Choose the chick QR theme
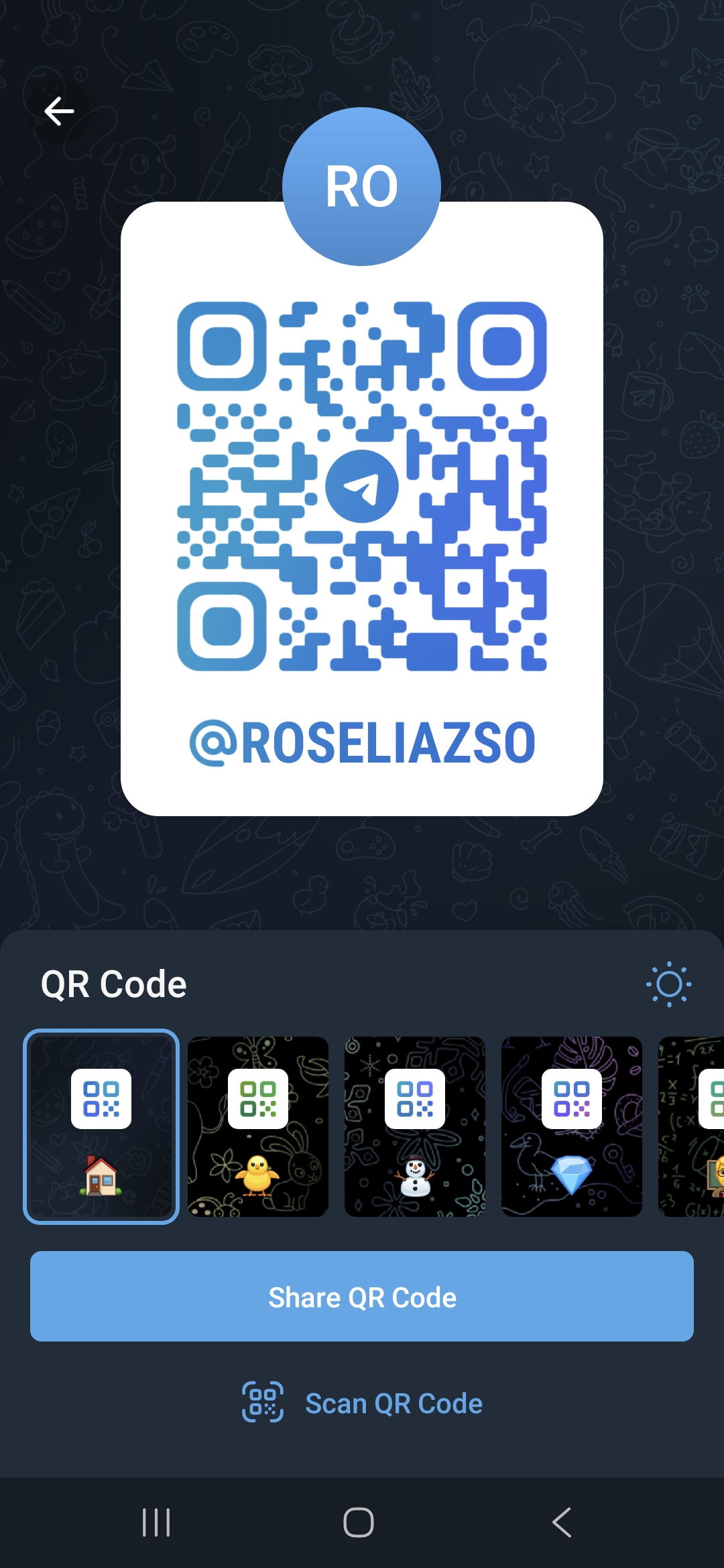724x1568 pixels. pos(258,1126)
